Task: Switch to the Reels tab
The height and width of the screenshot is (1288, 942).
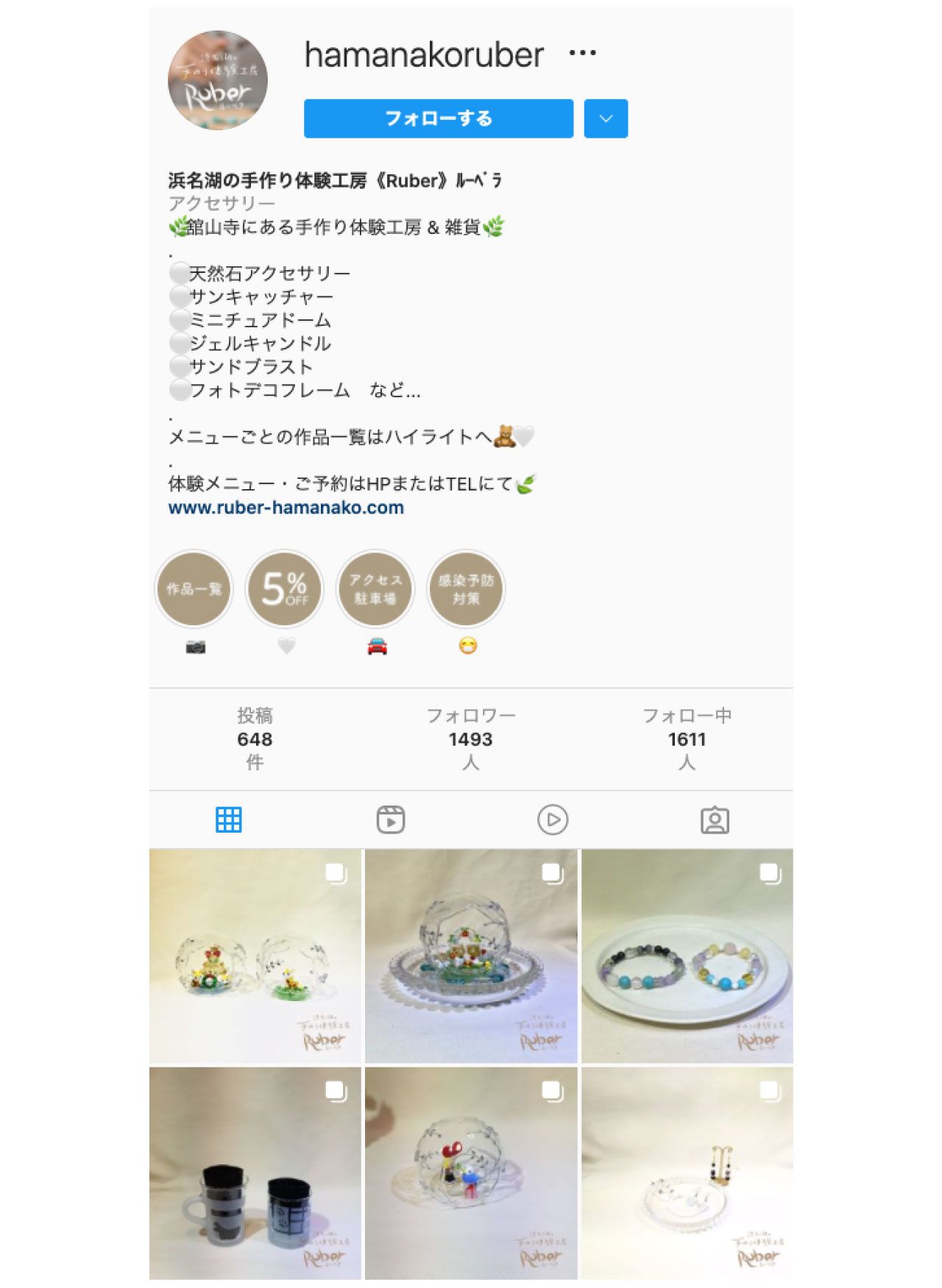Action: (x=391, y=819)
